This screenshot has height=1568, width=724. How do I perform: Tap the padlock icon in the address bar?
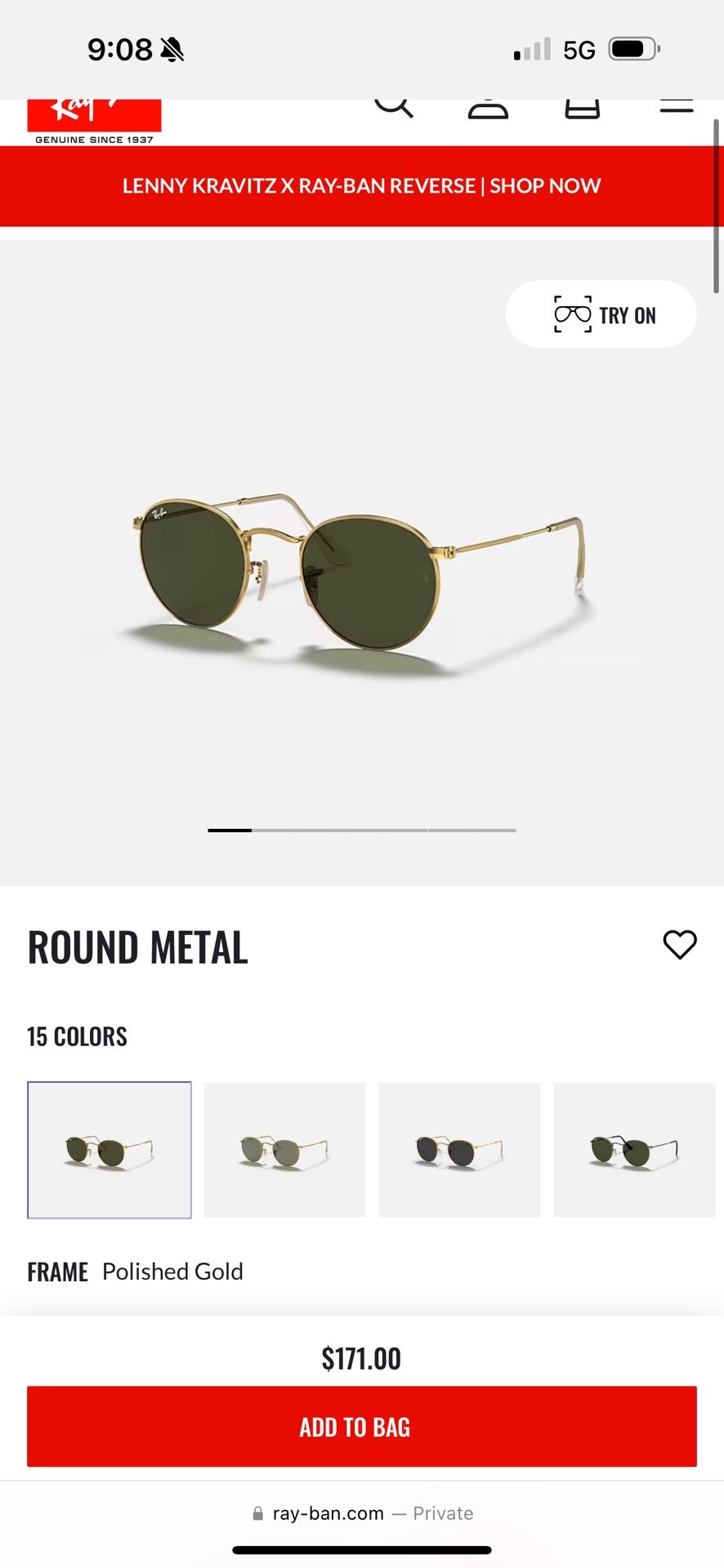coord(257,1512)
